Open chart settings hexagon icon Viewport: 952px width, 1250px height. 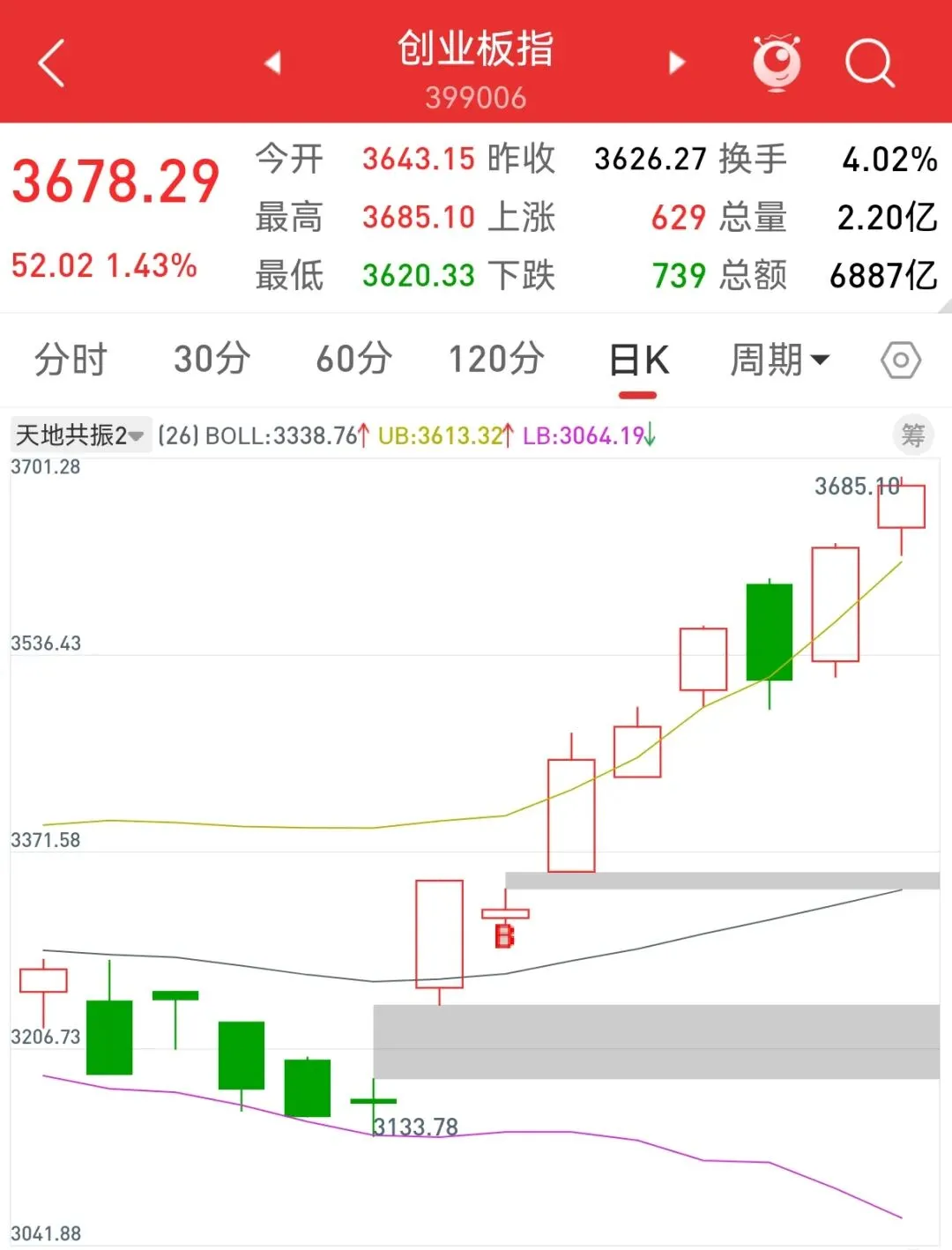click(900, 360)
